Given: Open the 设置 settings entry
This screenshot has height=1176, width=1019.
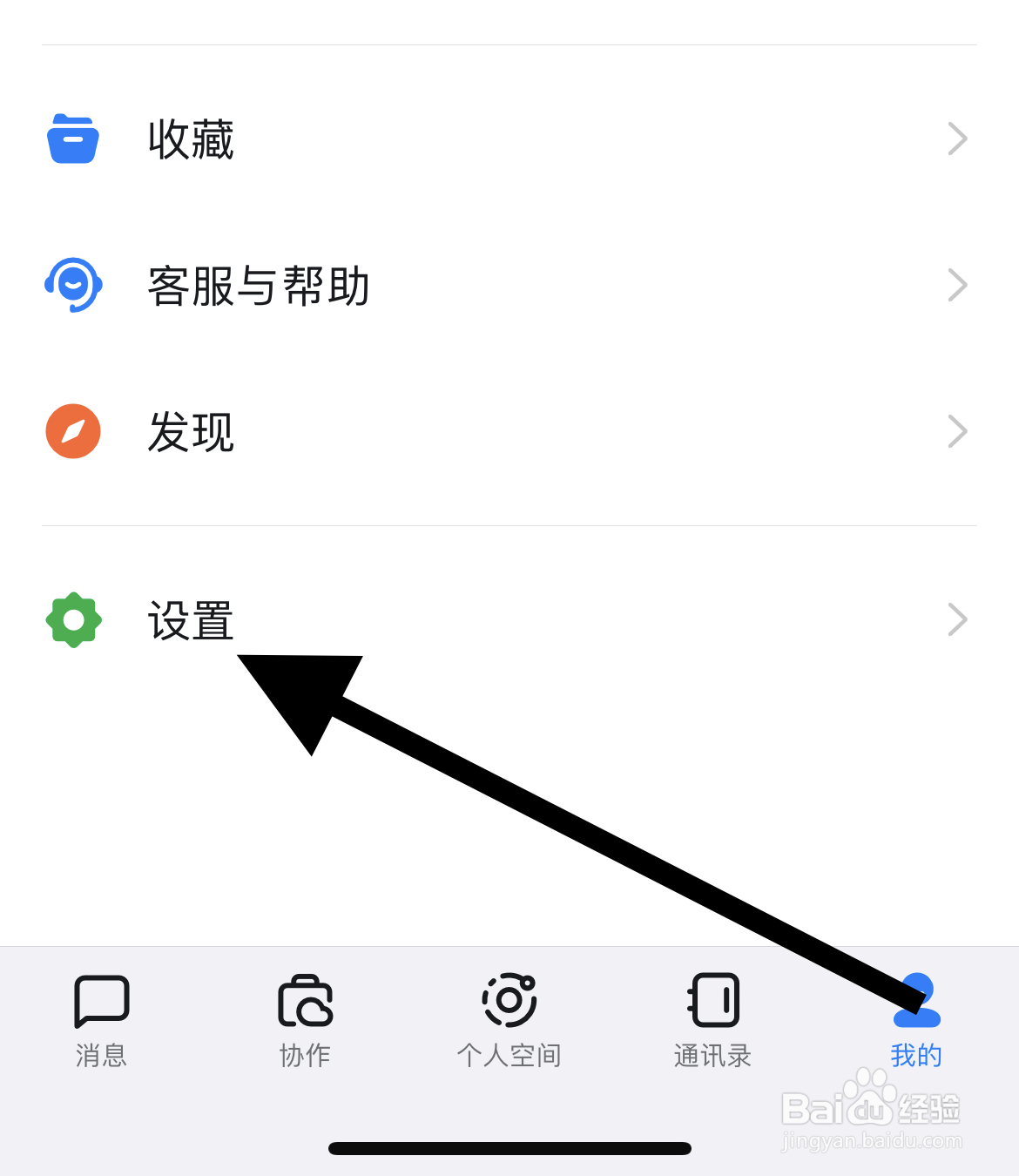Looking at the screenshot, I should tap(190, 619).
